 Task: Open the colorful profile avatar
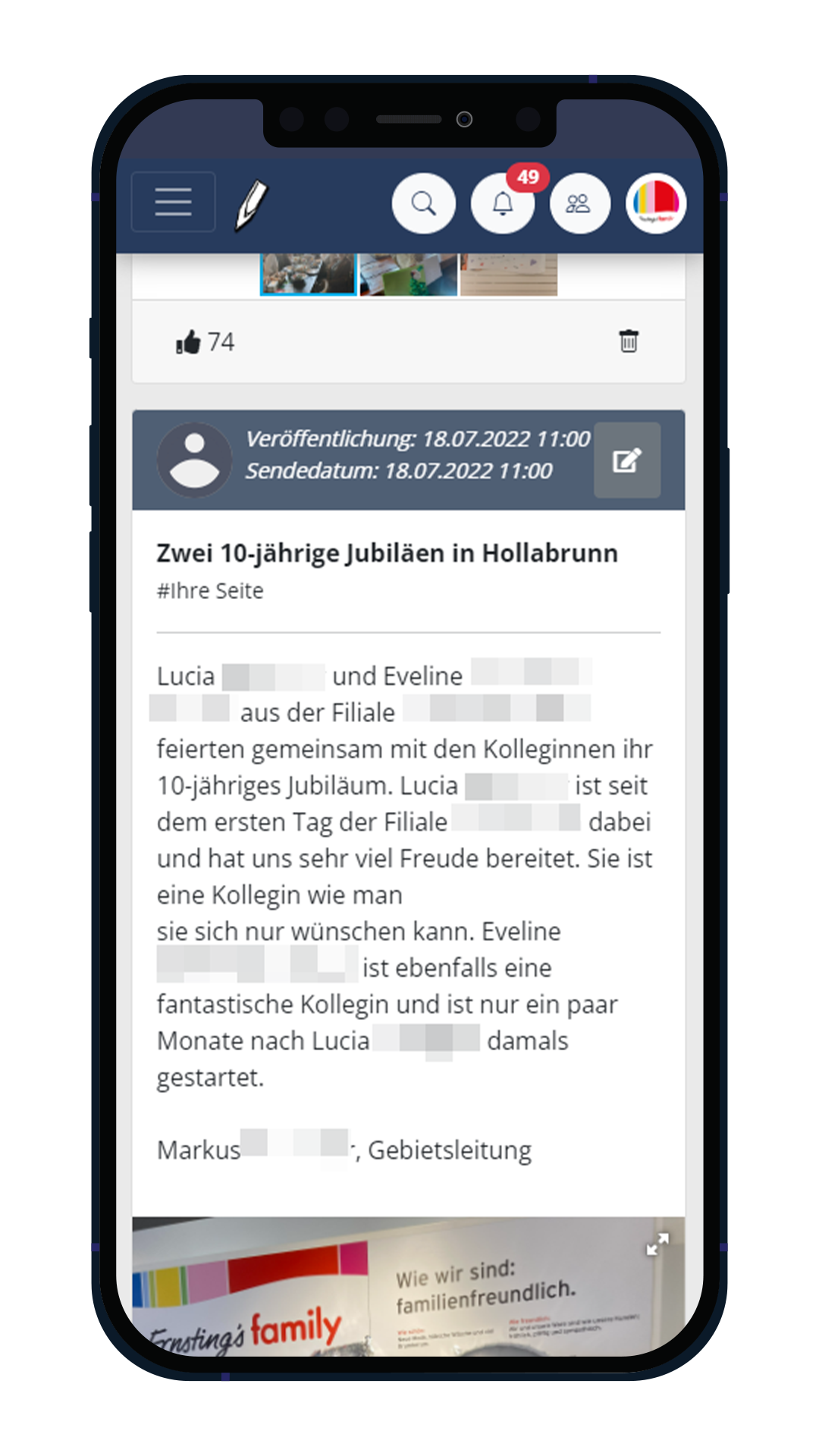click(x=656, y=203)
